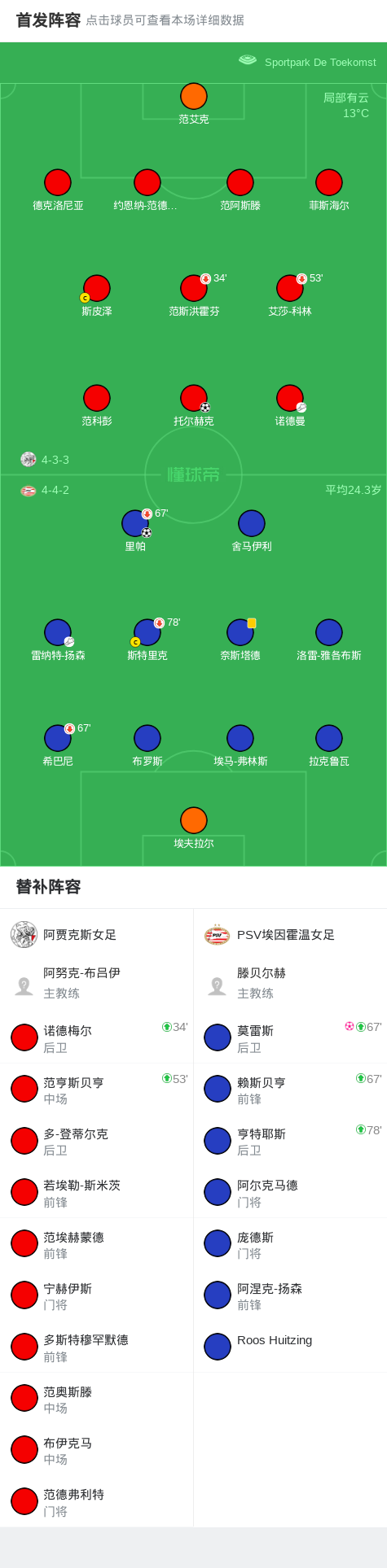
Task: Open substitute 亨特耶斯's profile
Action: pyautogui.click(x=290, y=1141)
